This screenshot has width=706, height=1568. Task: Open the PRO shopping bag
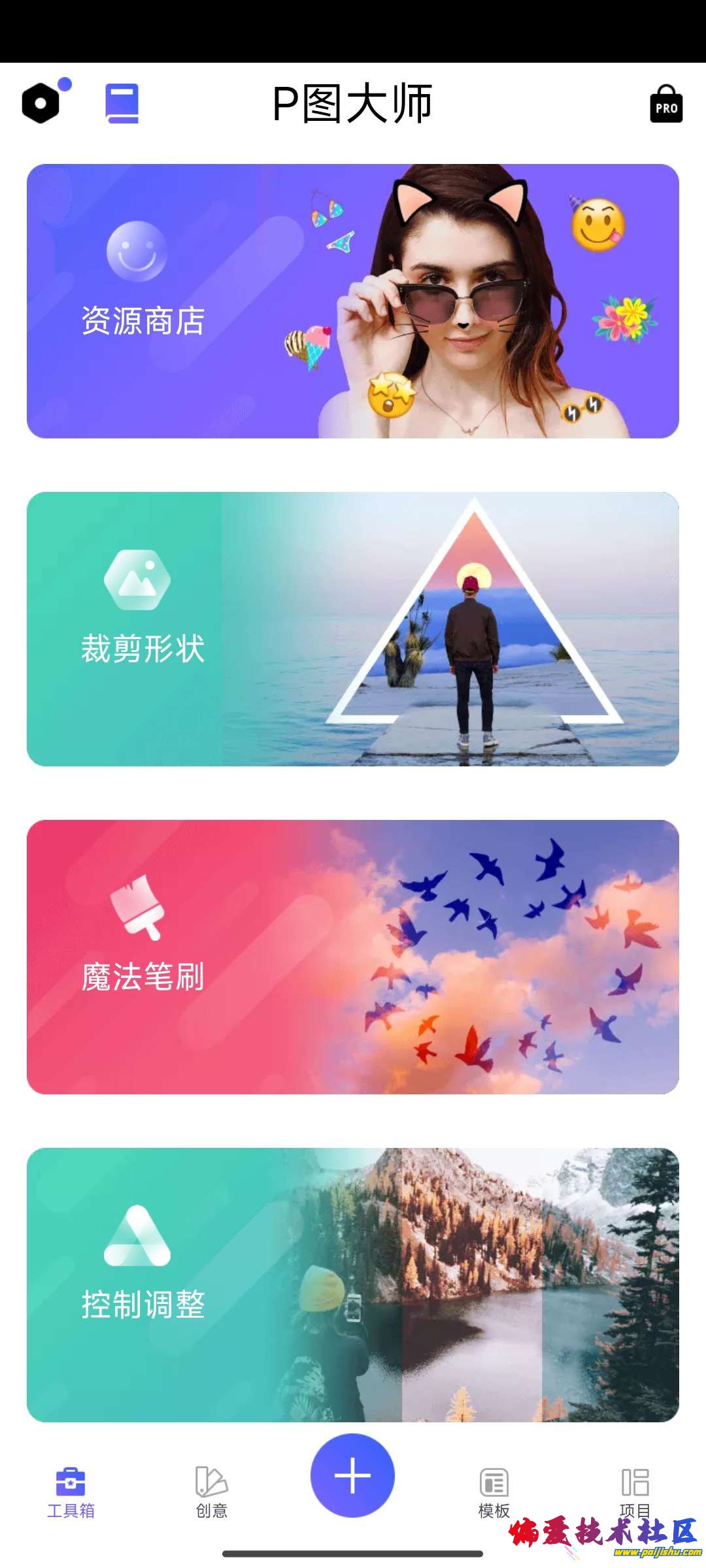click(665, 105)
